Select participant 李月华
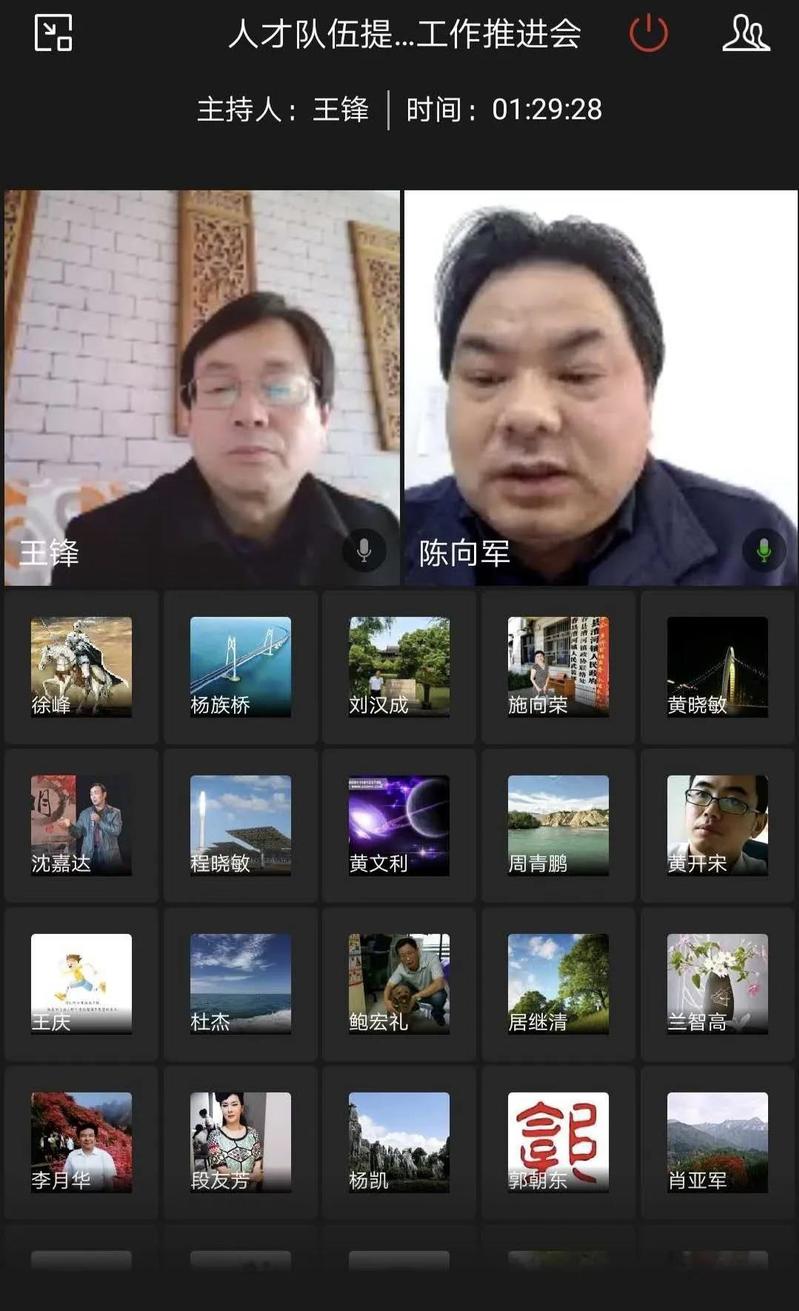The width and height of the screenshot is (799, 1311). [81, 1142]
